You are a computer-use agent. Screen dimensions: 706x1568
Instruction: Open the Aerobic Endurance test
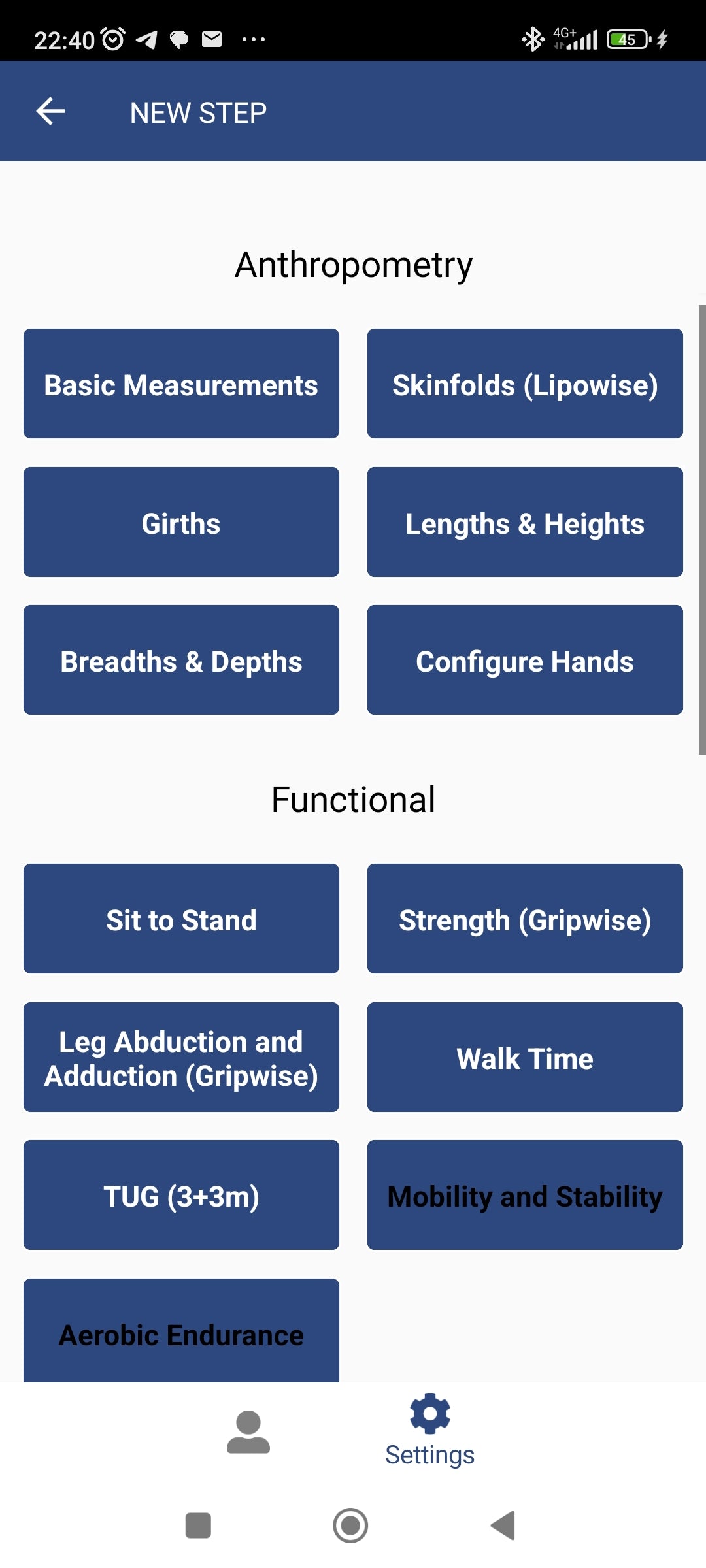[180, 1334]
